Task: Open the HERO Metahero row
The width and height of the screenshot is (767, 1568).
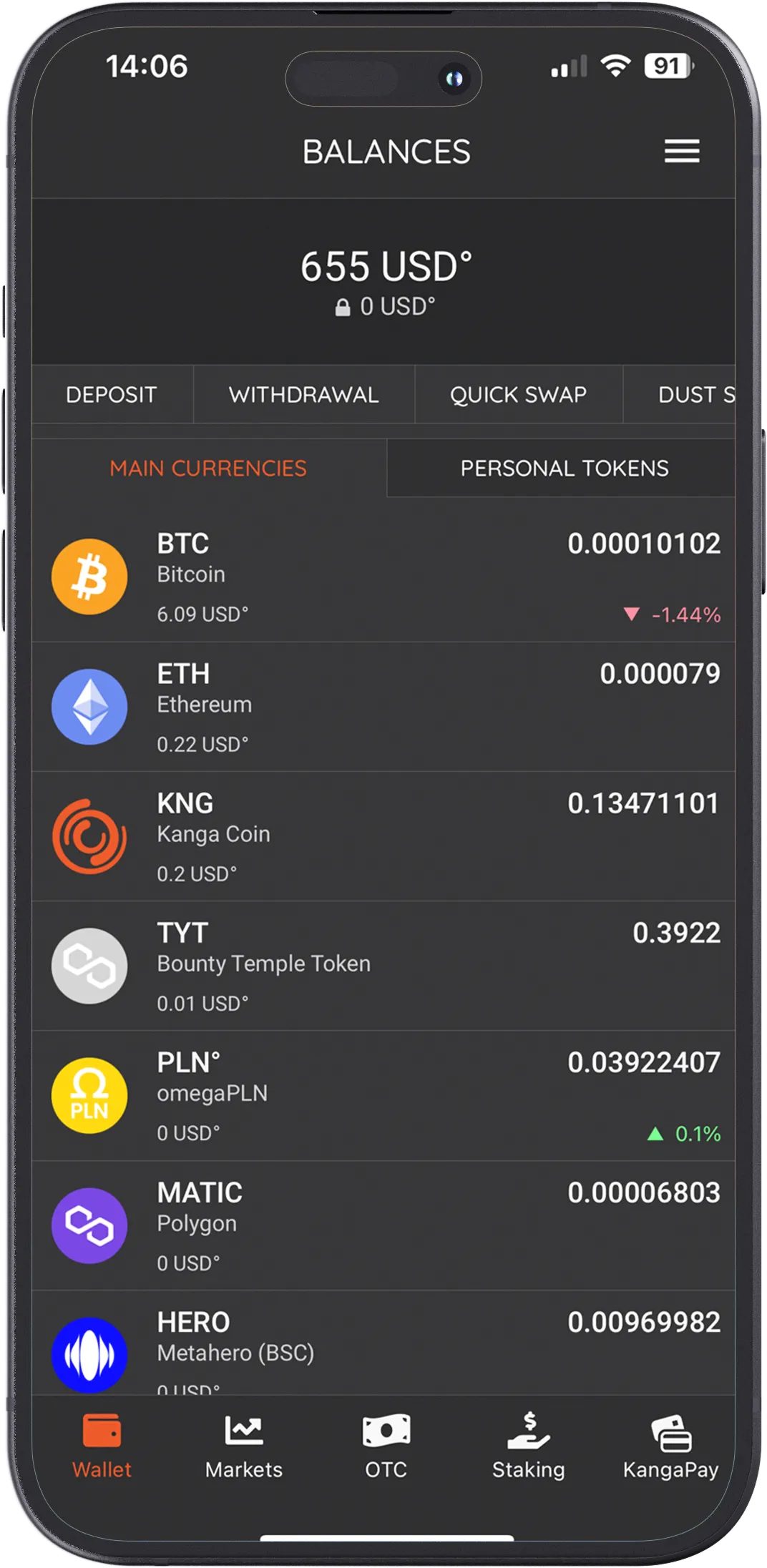Action: [383, 1343]
